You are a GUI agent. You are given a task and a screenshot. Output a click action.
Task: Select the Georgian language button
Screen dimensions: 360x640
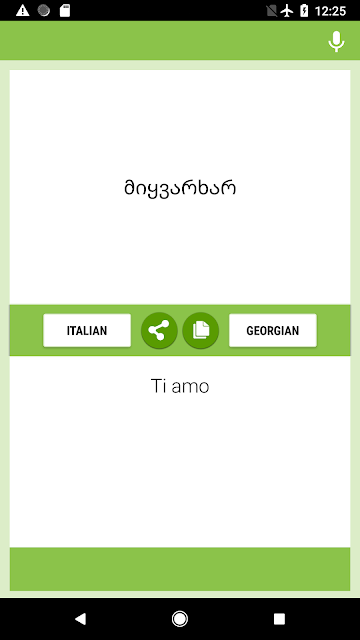tap(273, 330)
